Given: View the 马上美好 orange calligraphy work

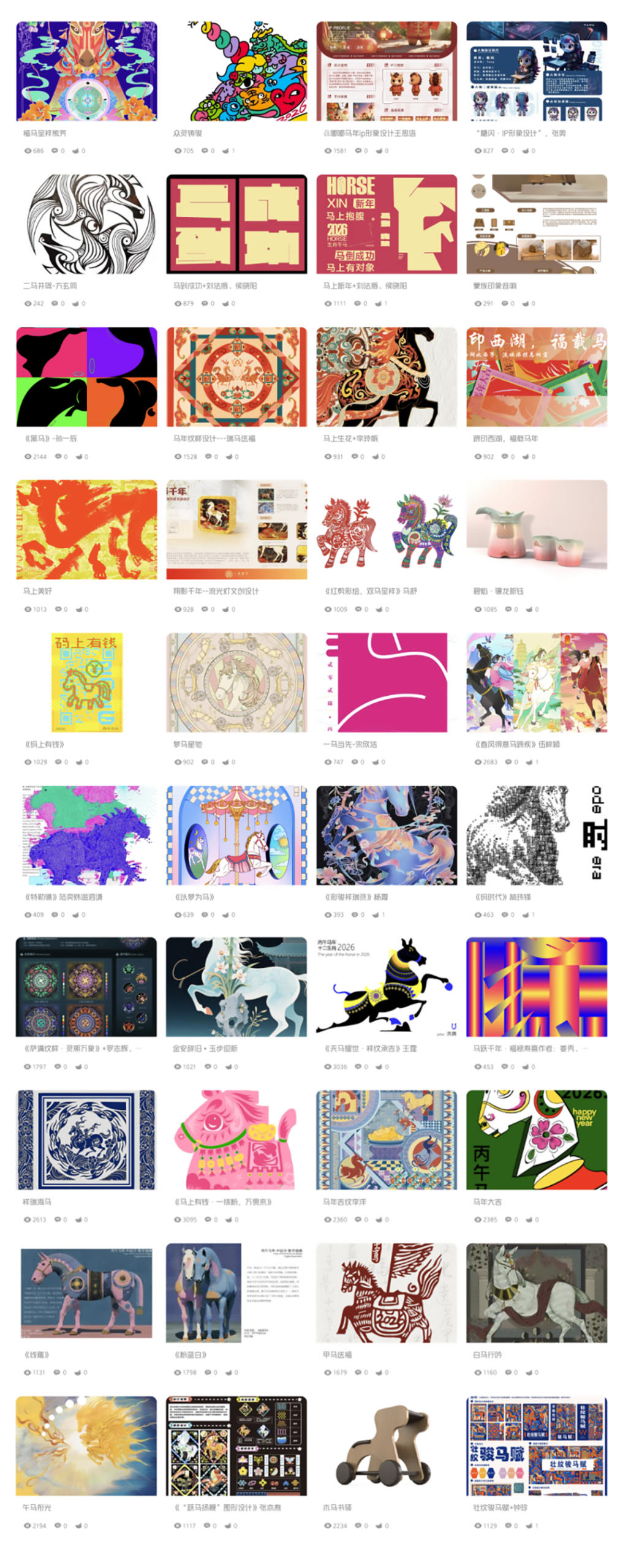Looking at the screenshot, I should pos(86,529).
